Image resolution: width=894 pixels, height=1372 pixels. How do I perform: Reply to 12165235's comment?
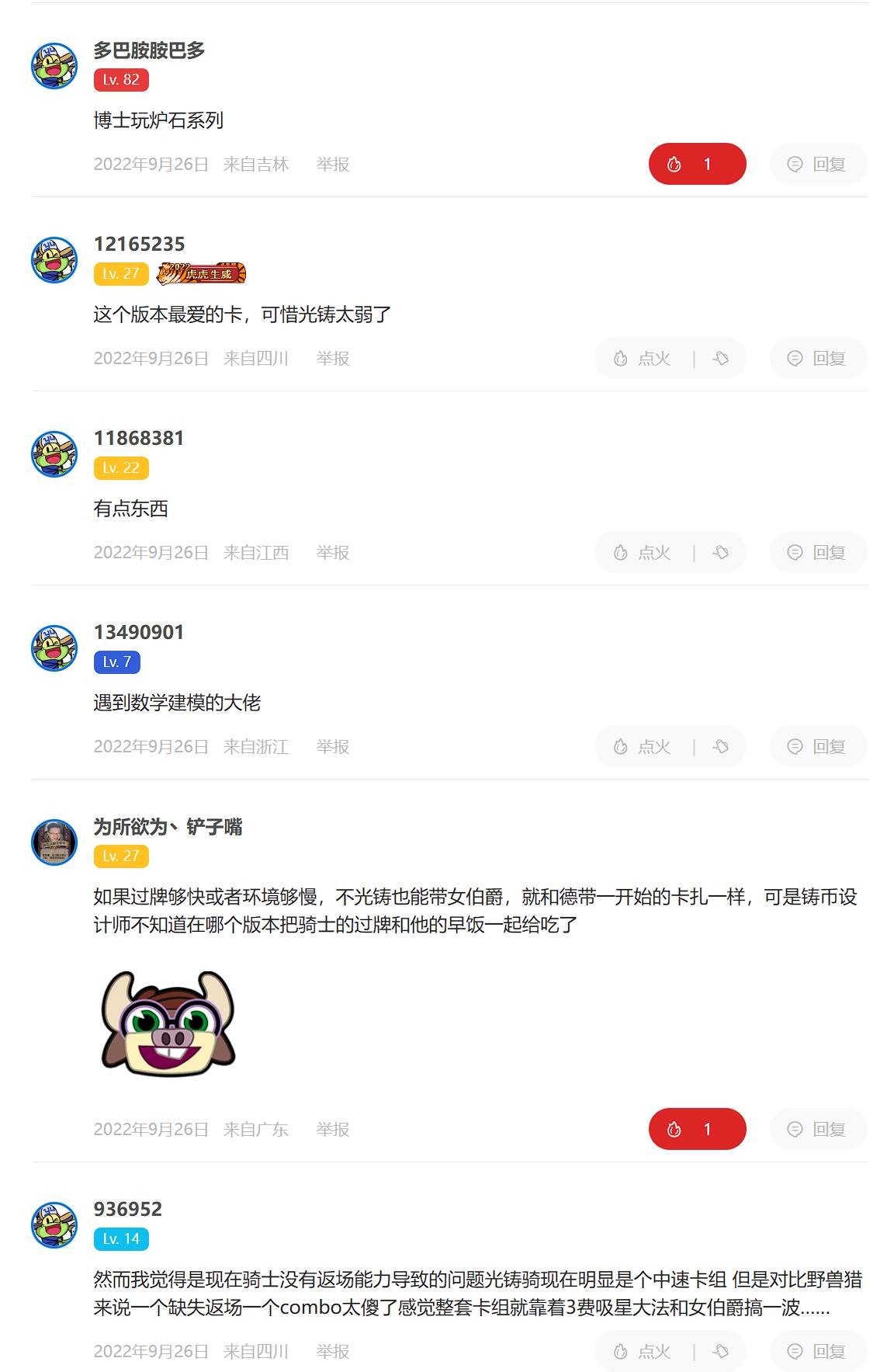tap(818, 358)
